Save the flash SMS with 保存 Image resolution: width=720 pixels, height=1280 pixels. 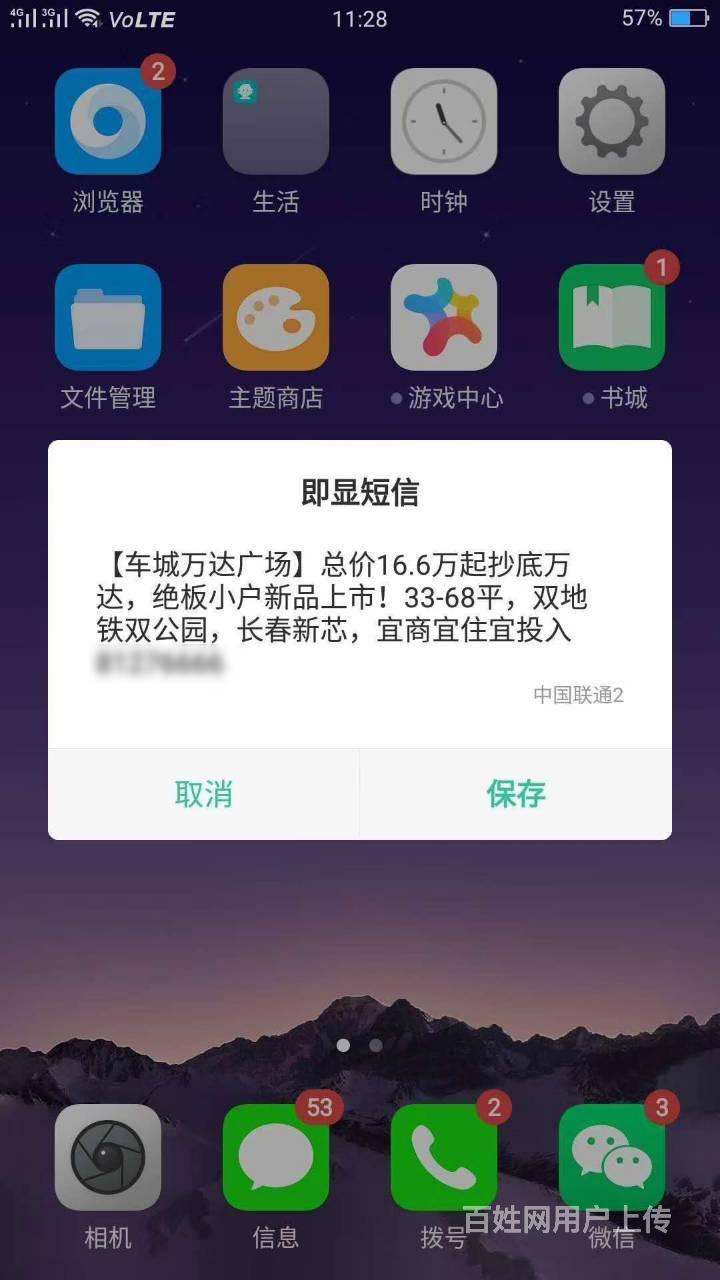516,794
